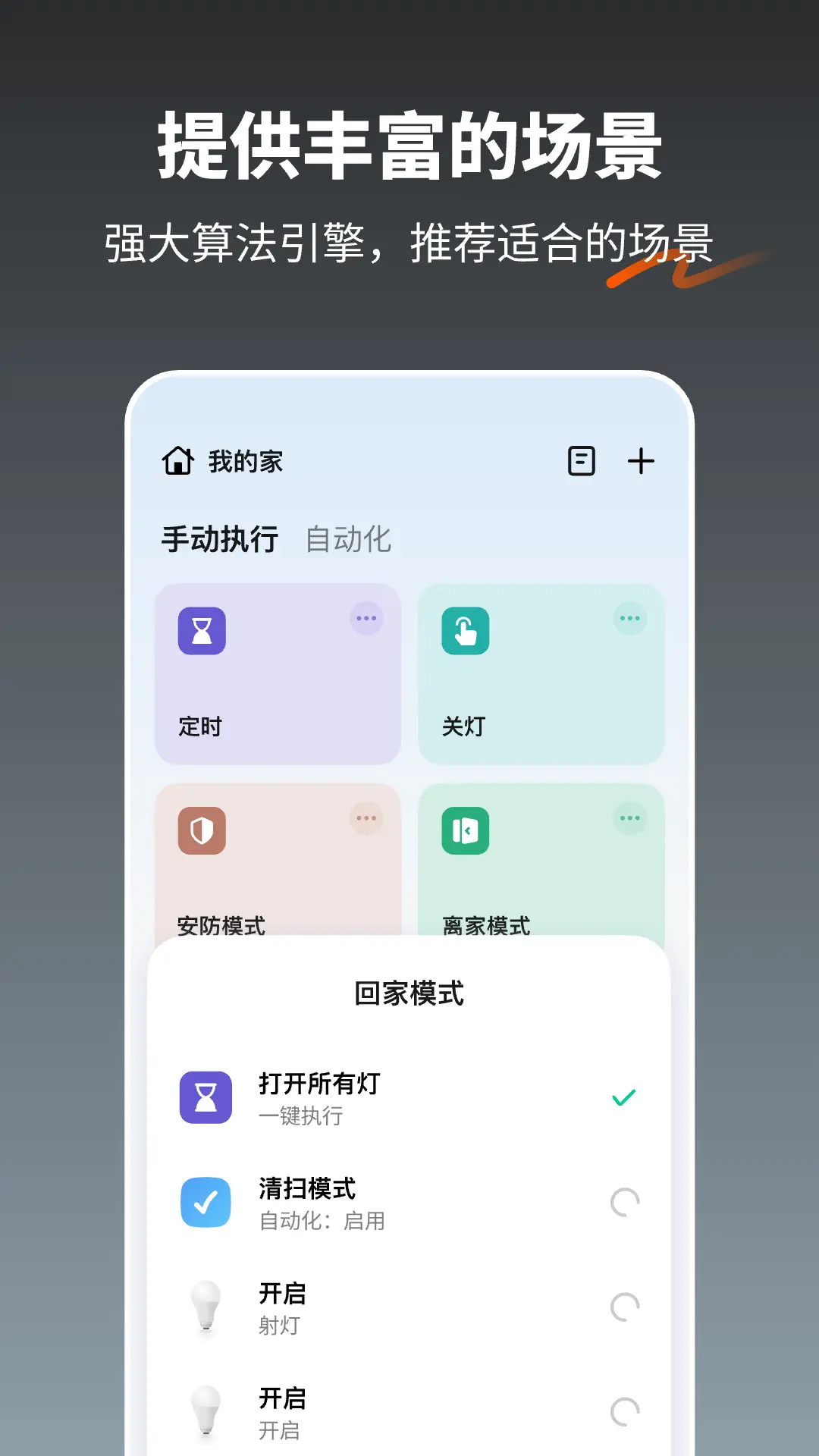Open options menu on 关灯 card

coord(629,618)
